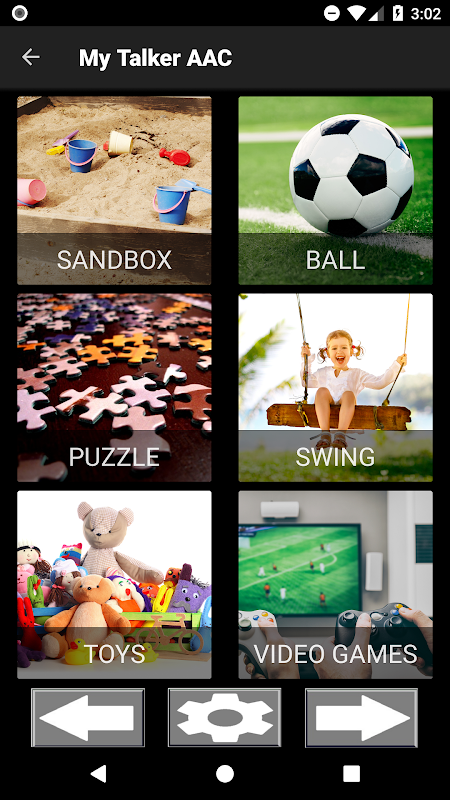Tap the SWING picture card
450x800 pixels.
(335, 387)
